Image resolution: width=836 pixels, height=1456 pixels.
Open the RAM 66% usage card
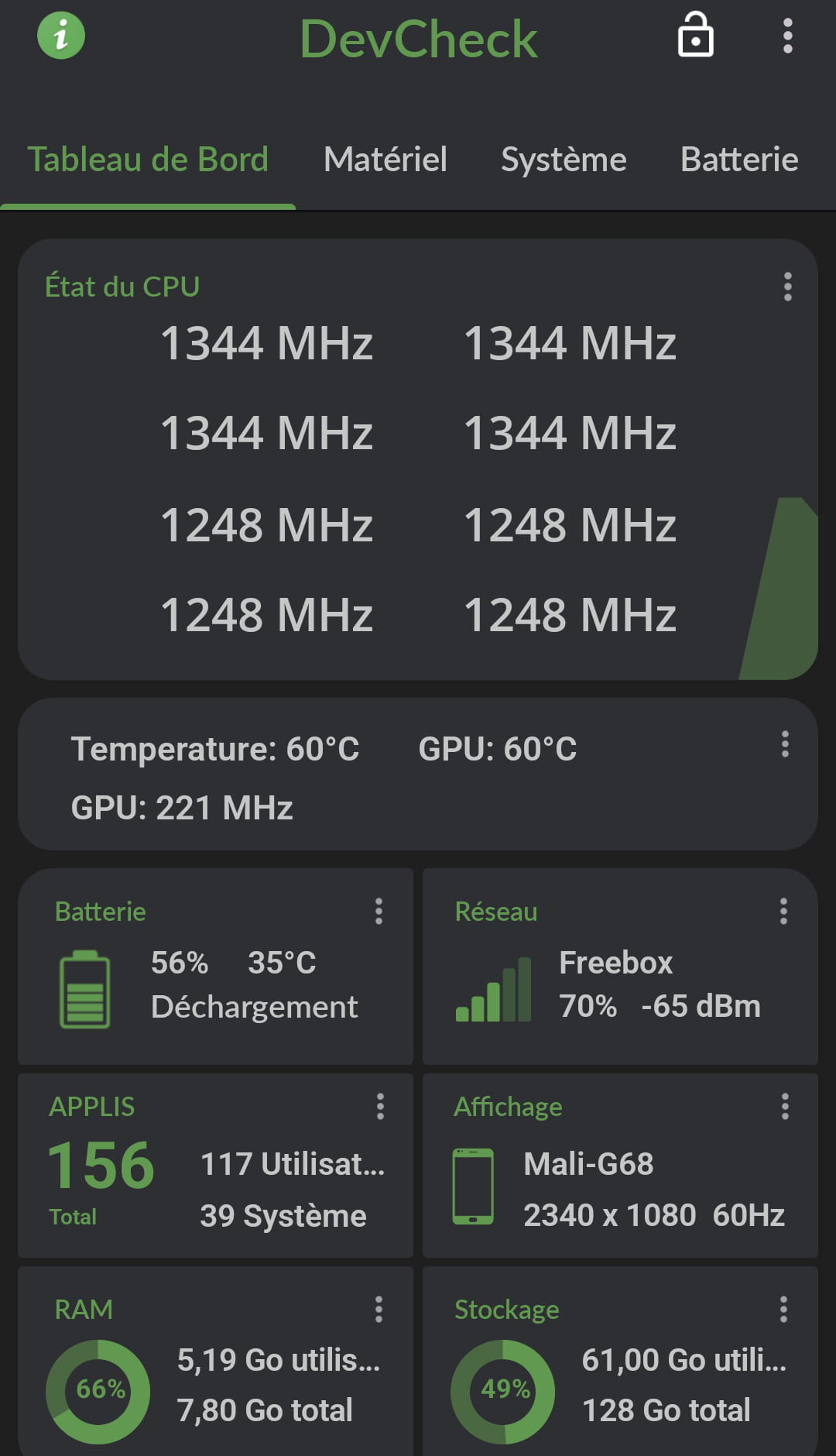pyautogui.click(x=215, y=1362)
